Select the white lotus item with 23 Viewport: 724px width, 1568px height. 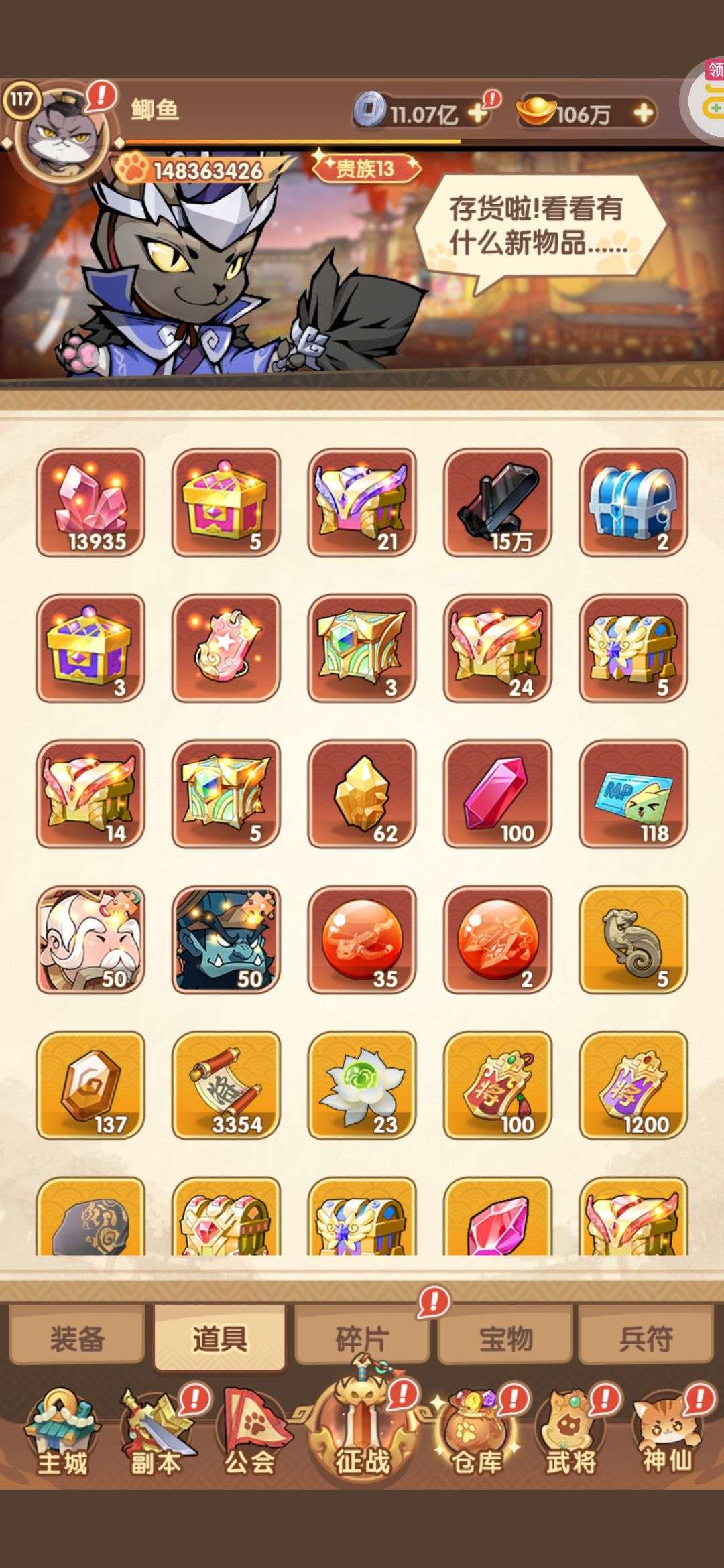coord(362,1085)
